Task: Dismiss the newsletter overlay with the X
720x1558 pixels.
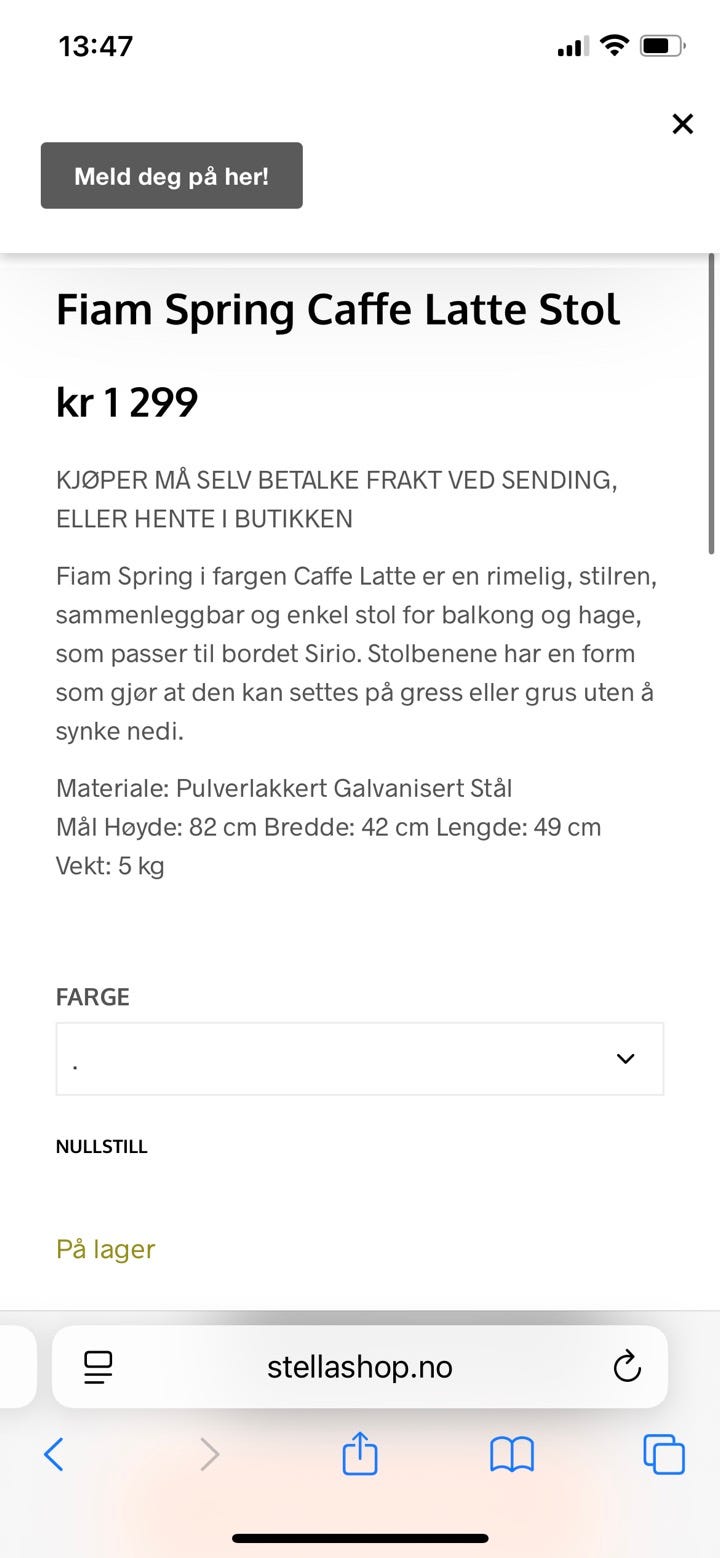Action: tap(683, 124)
